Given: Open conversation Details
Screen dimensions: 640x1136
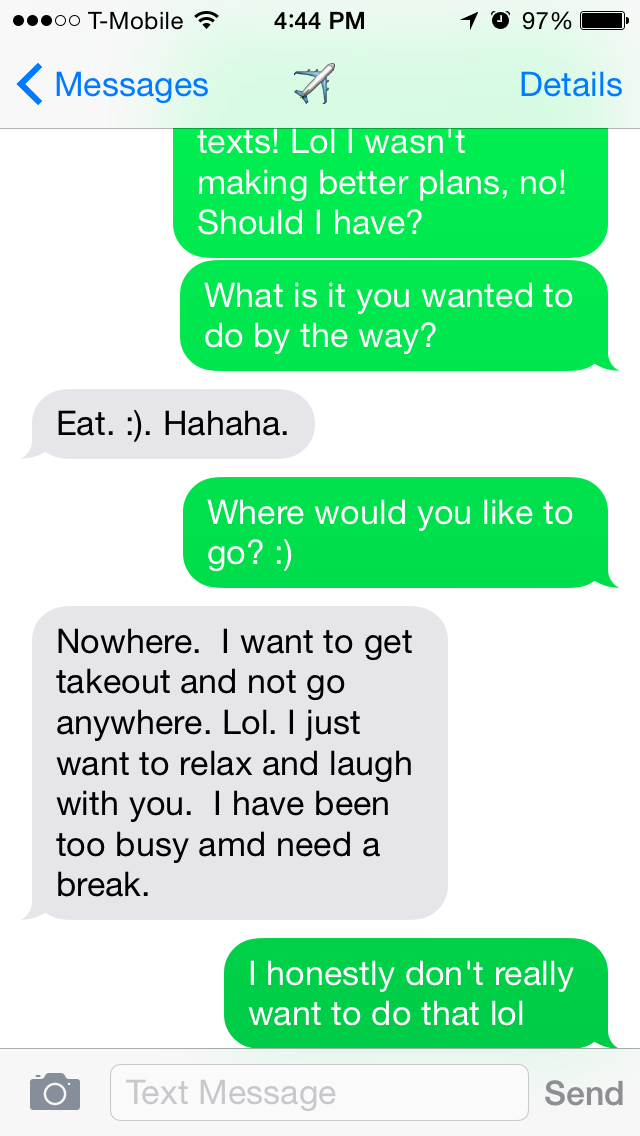Looking at the screenshot, I should click(570, 85).
